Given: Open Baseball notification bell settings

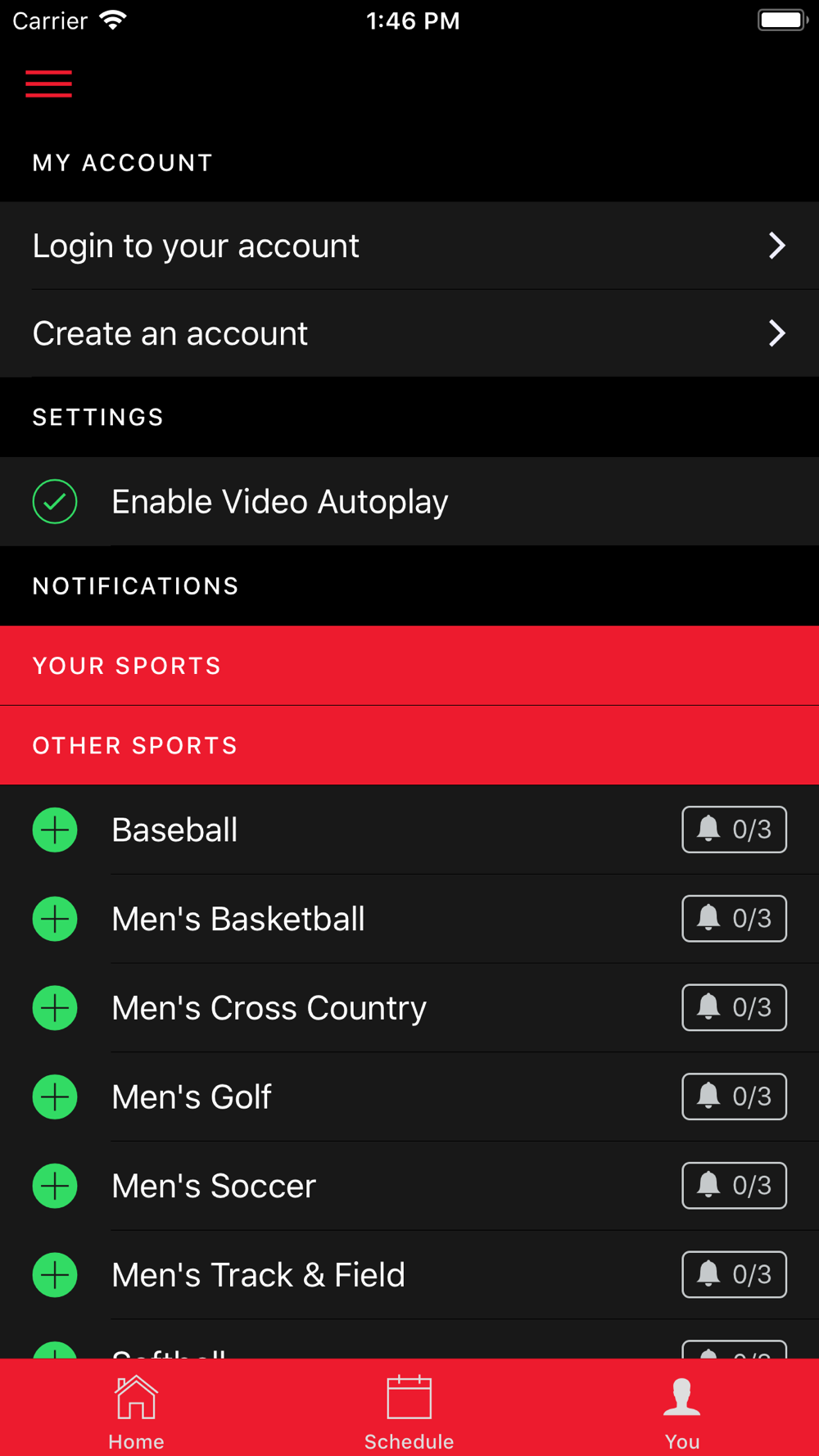Looking at the screenshot, I should 734,830.
